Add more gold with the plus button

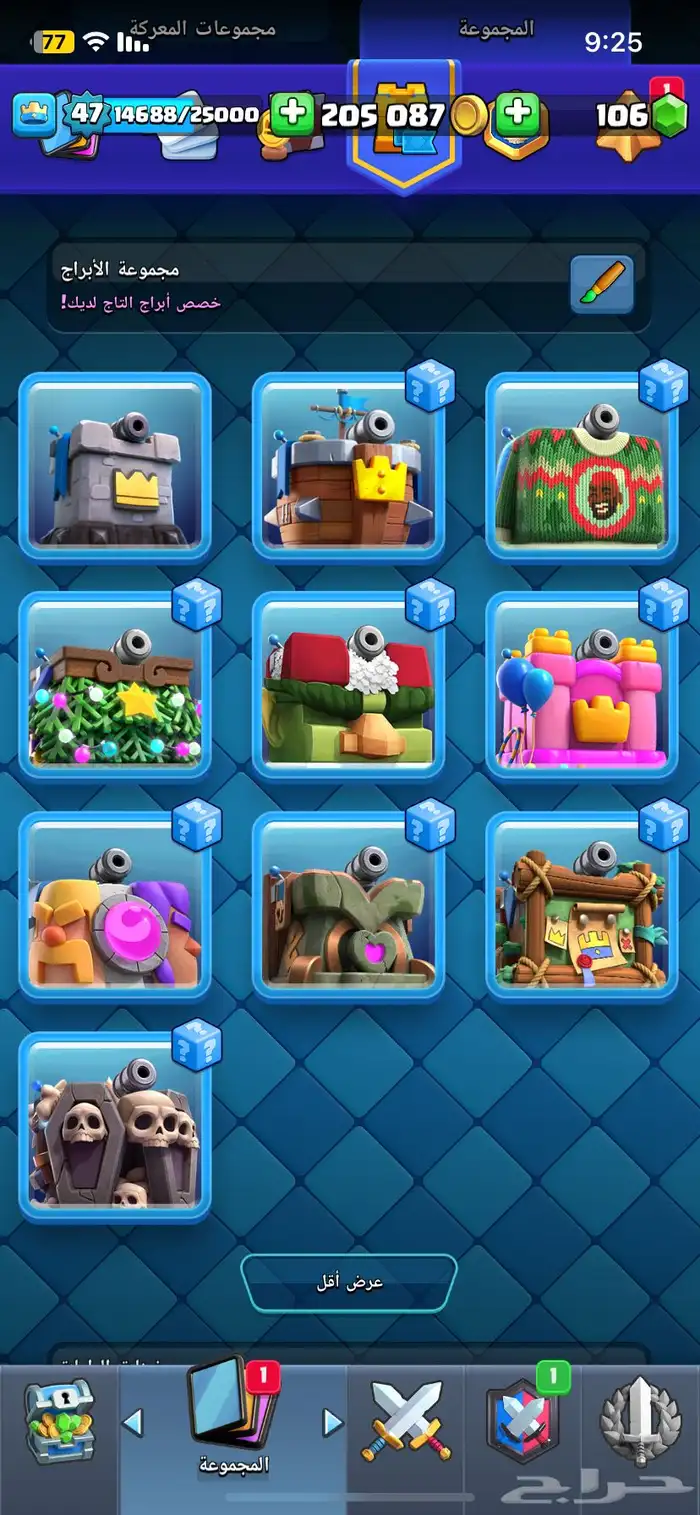(292, 114)
